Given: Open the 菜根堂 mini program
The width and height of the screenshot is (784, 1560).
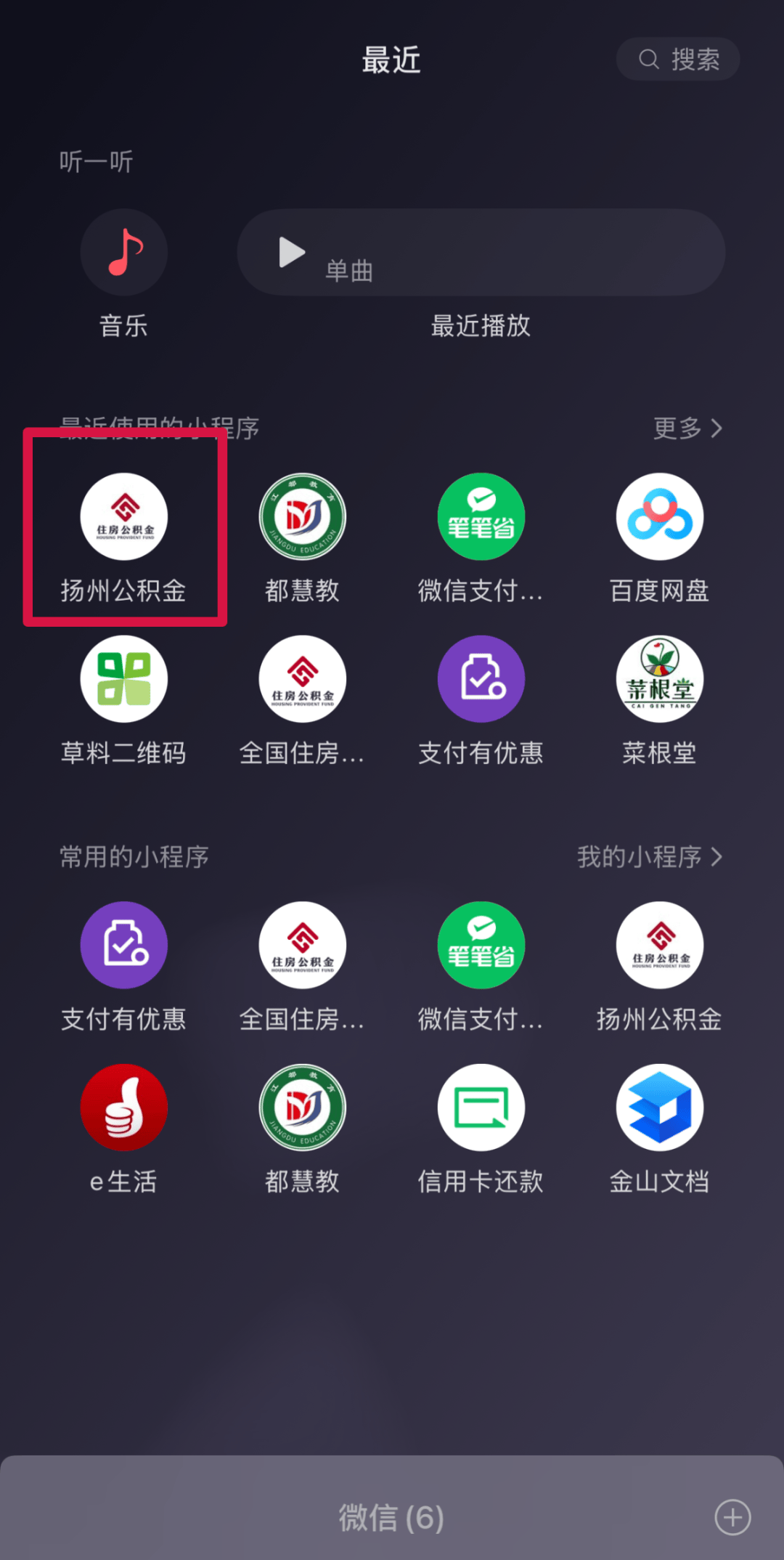Looking at the screenshot, I should pos(659,679).
